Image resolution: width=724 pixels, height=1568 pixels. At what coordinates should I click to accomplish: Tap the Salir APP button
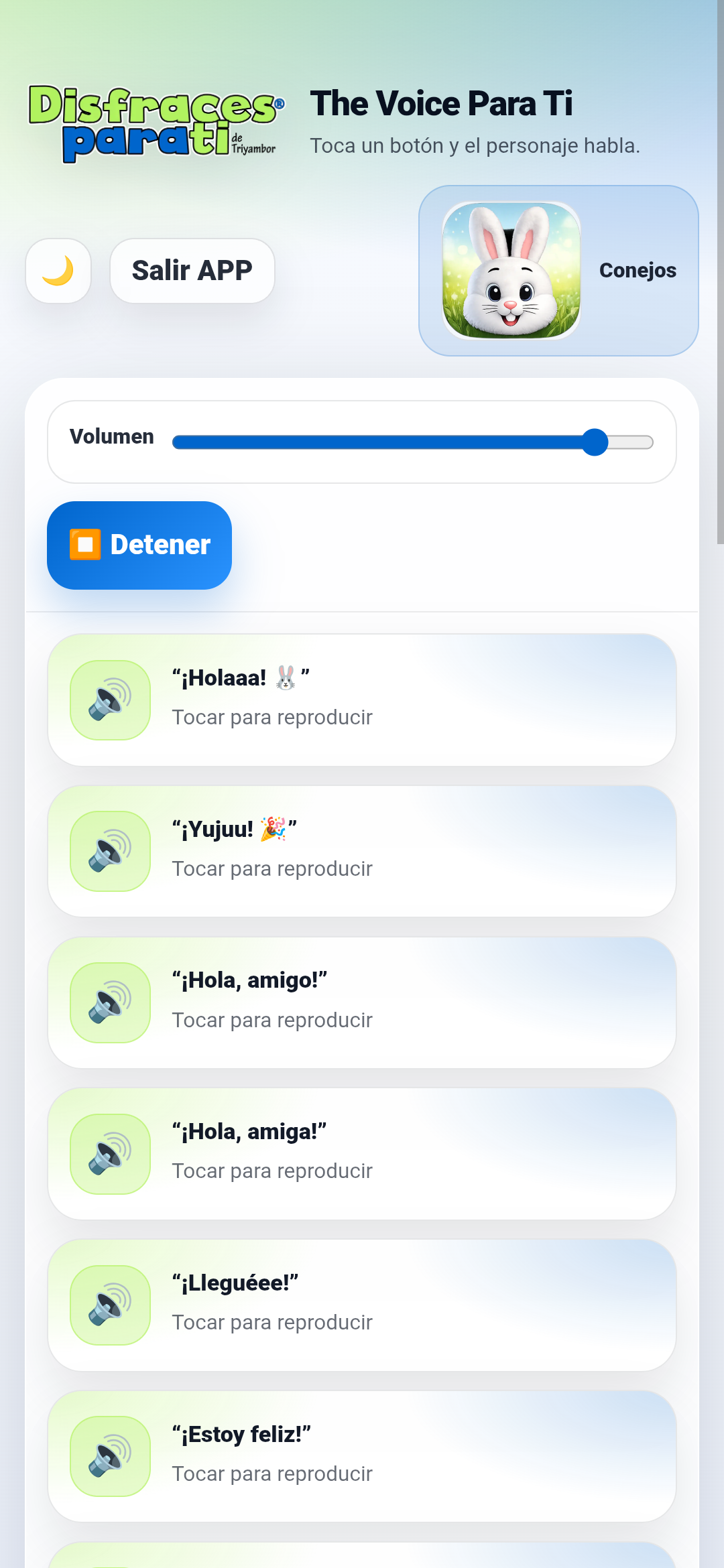point(192,271)
